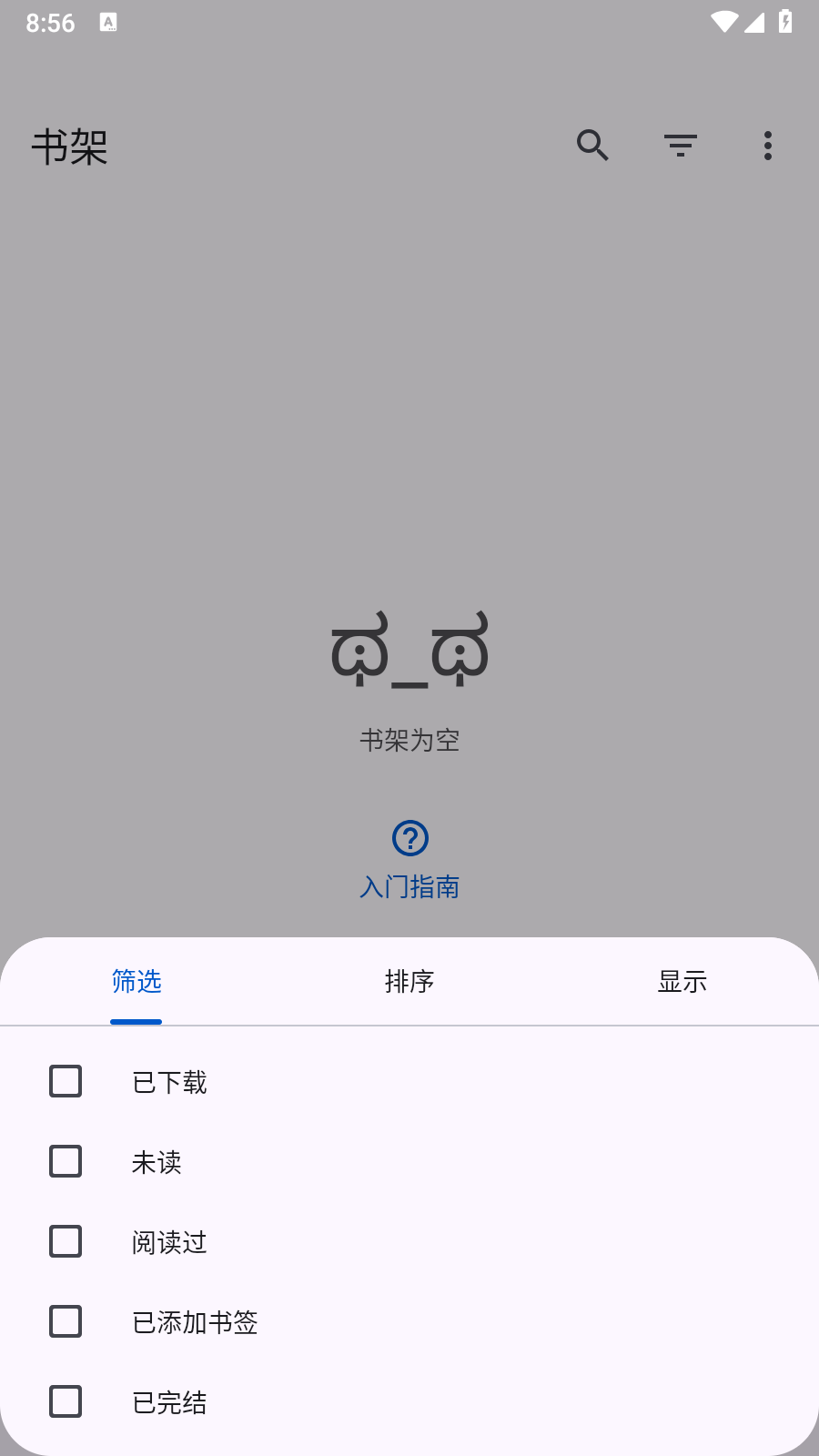
Task: Click the question mark help icon
Action: pos(409,837)
